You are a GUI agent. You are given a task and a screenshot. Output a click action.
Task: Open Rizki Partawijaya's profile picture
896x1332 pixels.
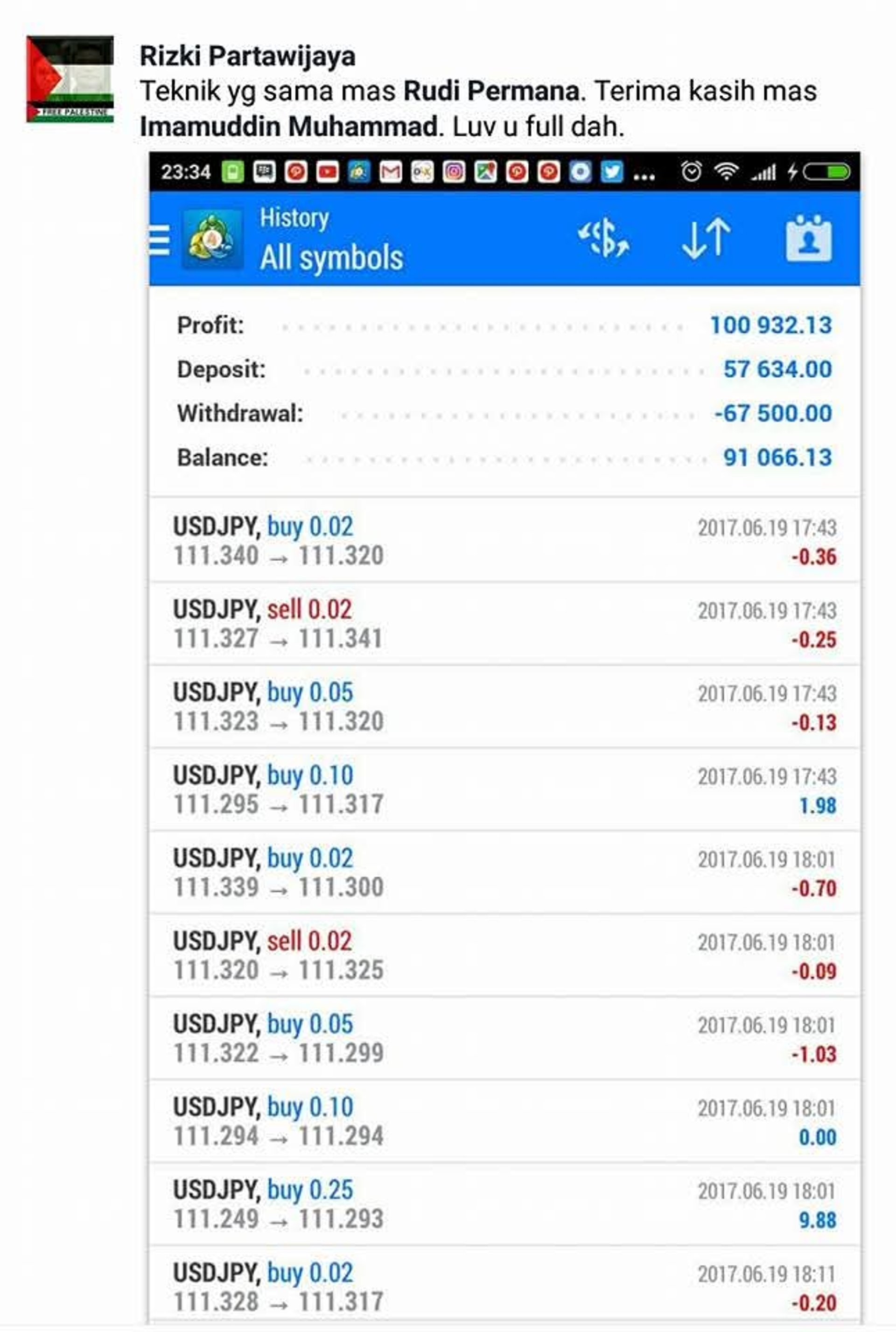(x=70, y=79)
